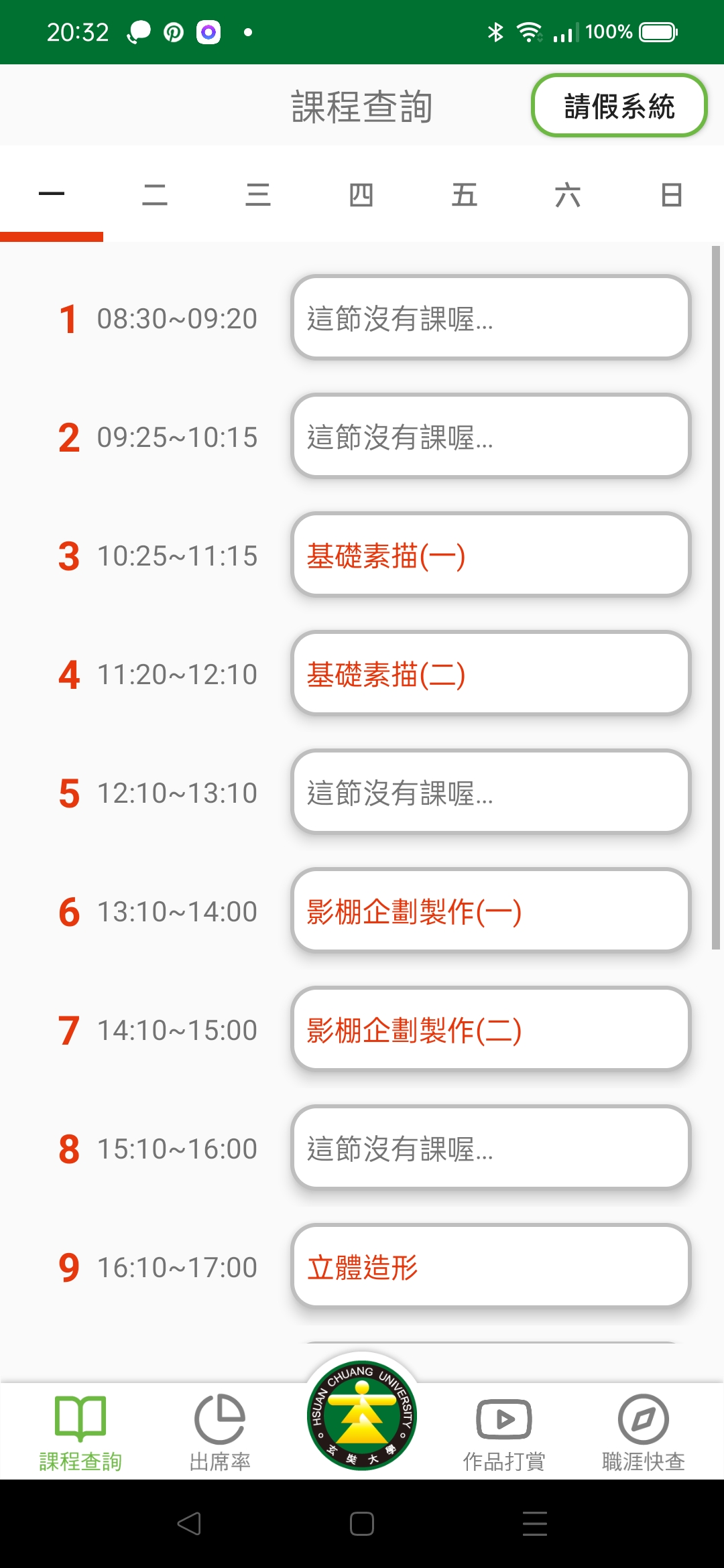The image size is (724, 1568).
Task: Open the 立體造形 course card
Action: click(x=491, y=1266)
